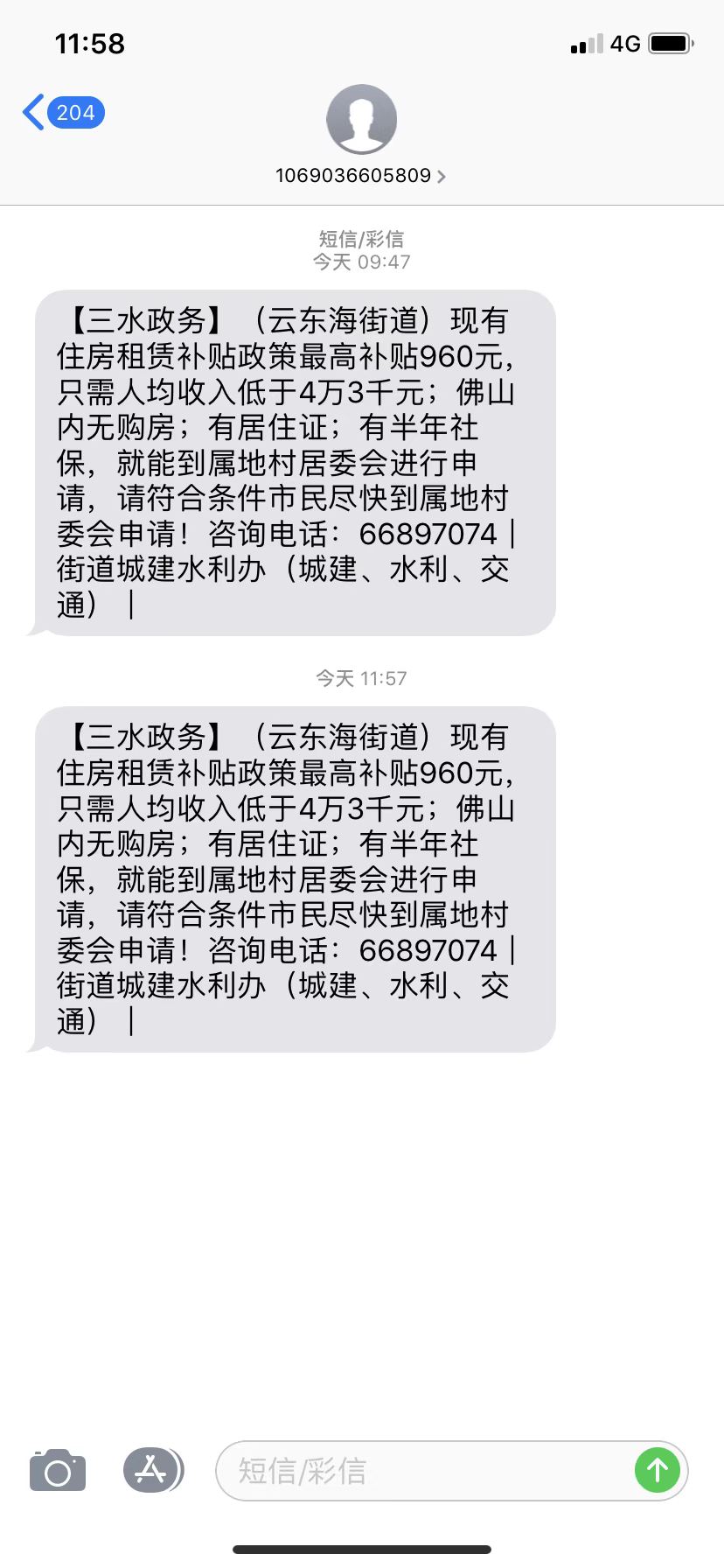Viewport: 724px width, 1568px height.
Task: Open details for number 1069036605809
Action: (x=353, y=176)
